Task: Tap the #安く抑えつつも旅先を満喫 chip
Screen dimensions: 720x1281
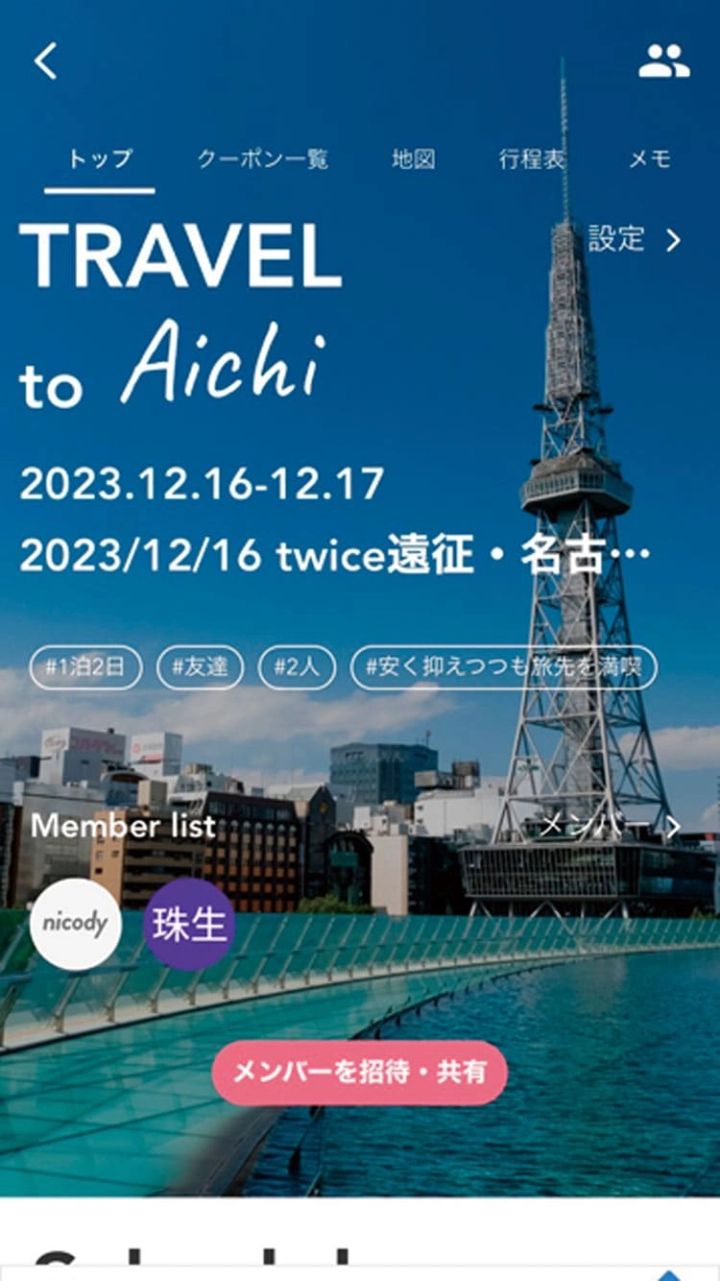Action: [x=503, y=668]
